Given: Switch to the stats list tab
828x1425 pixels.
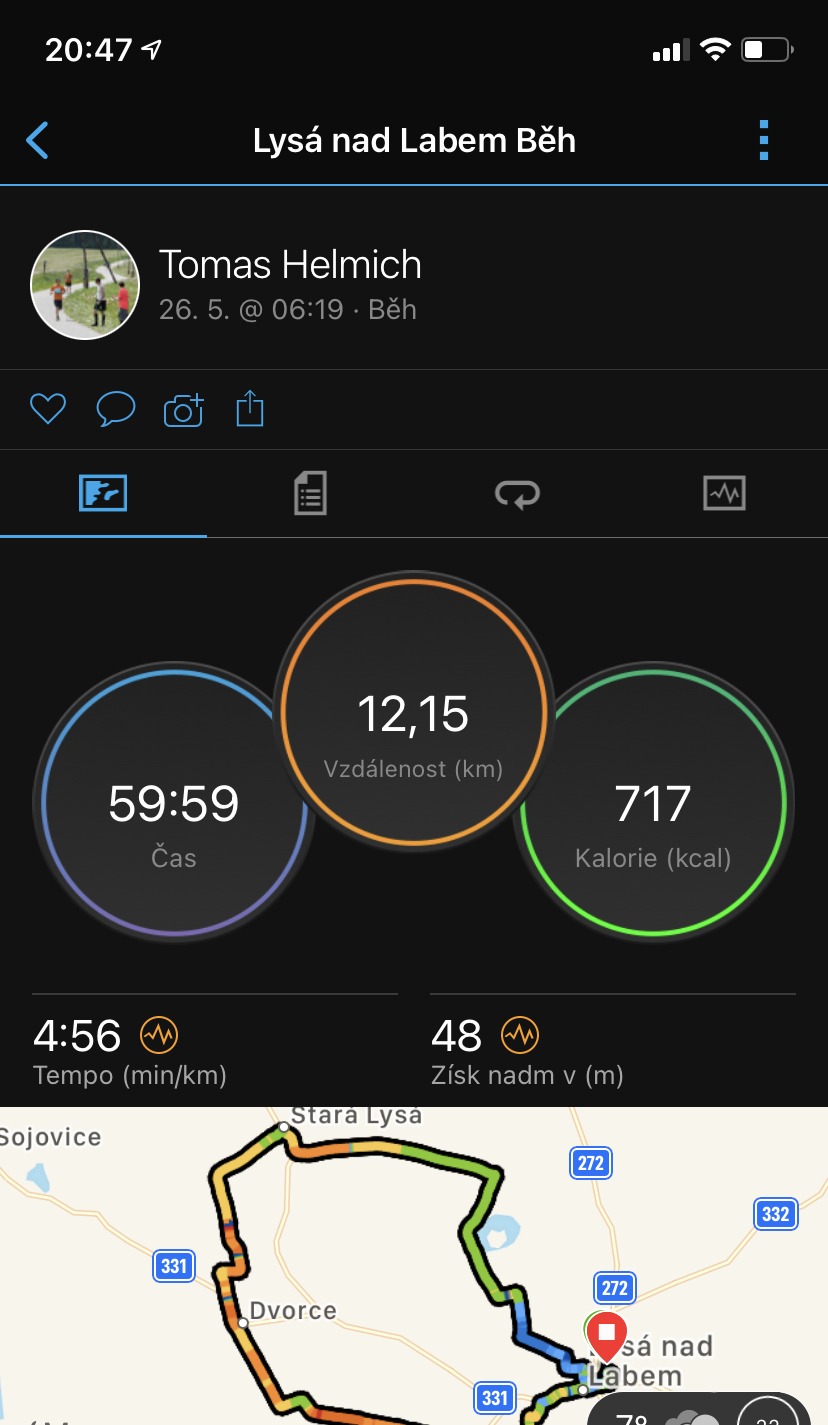Looking at the screenshot, I should click(x=311, y=494).
